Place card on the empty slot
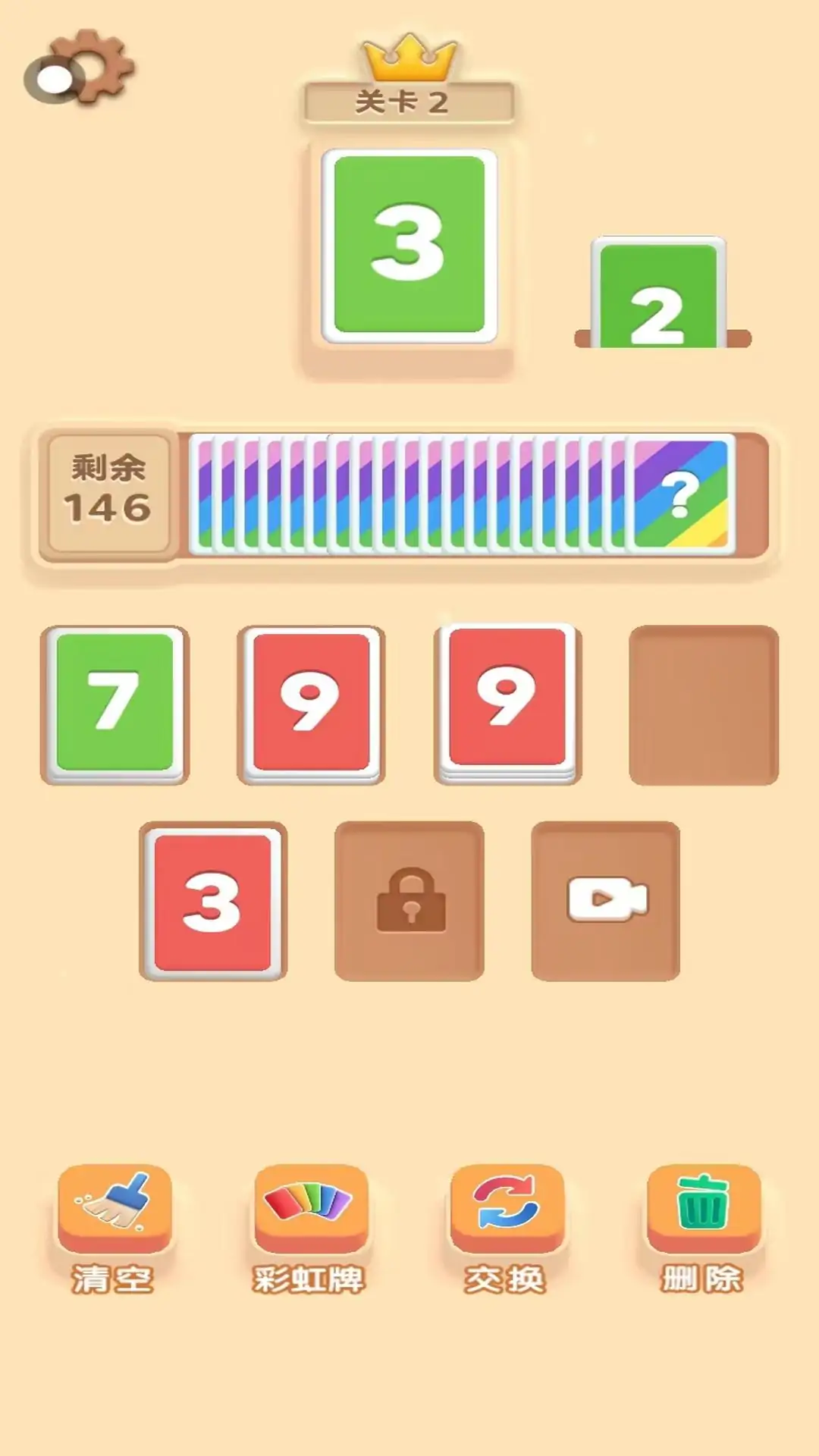The image size is (819, 1456). pos(704,704)
